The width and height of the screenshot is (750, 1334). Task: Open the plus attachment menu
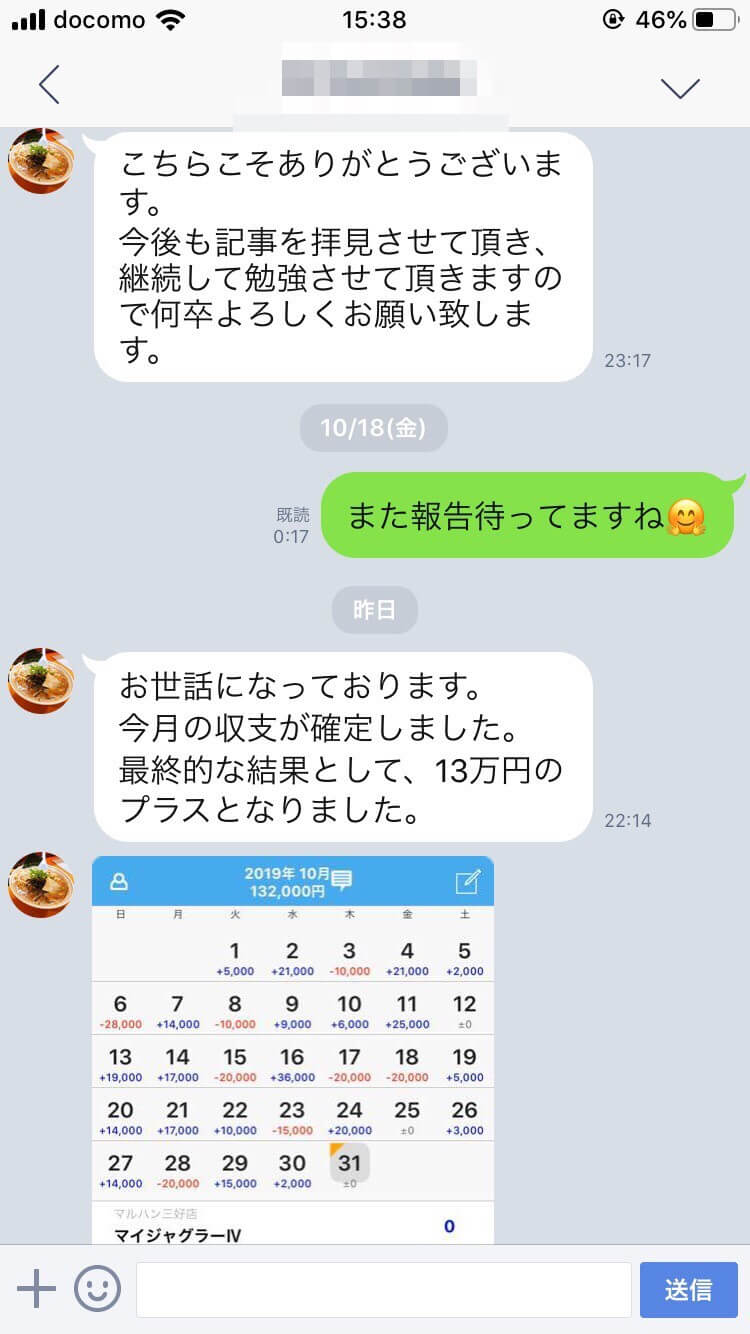point(37,1289)
